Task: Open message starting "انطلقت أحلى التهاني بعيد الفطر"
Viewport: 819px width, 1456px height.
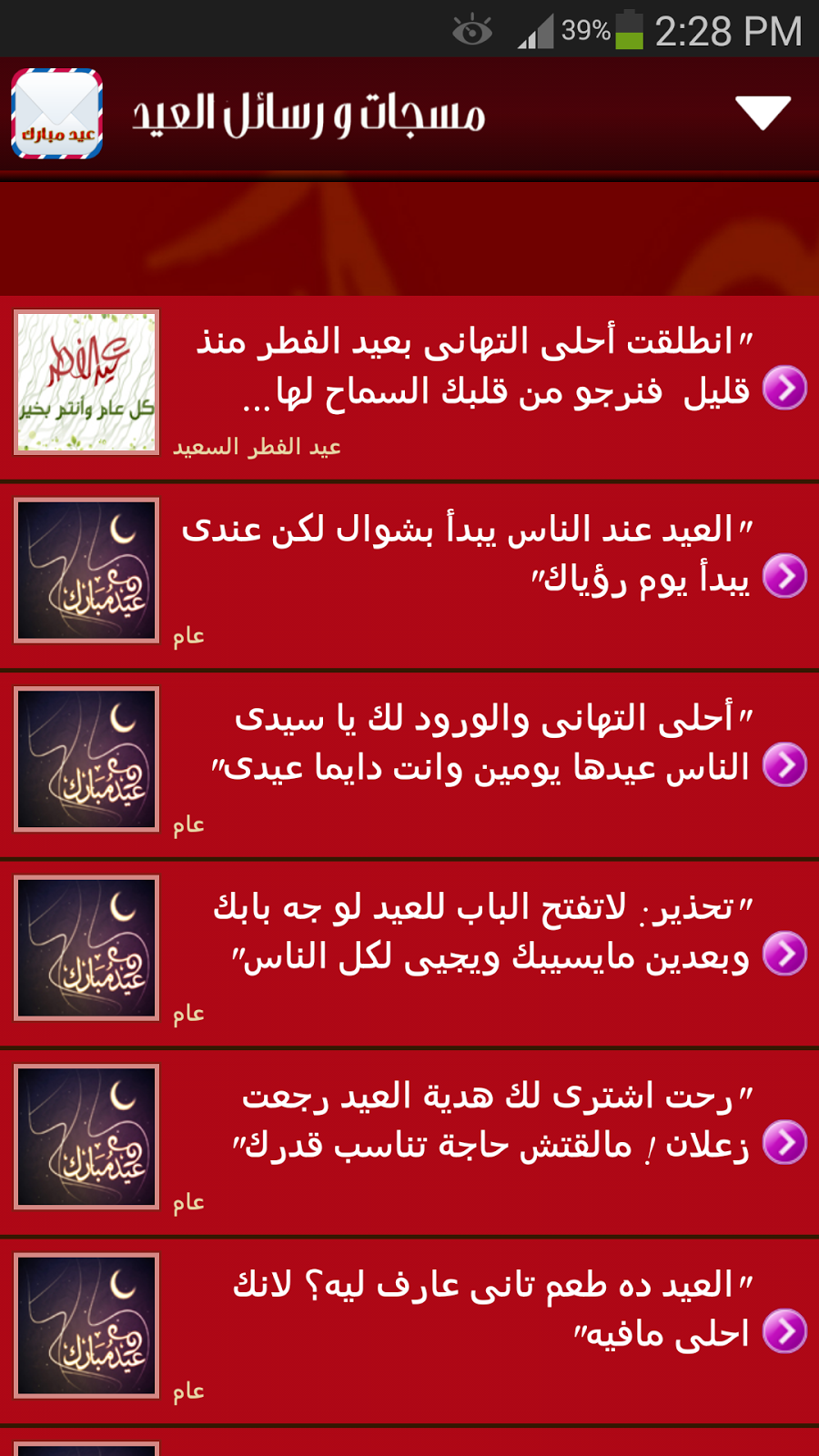Action: 473,368
